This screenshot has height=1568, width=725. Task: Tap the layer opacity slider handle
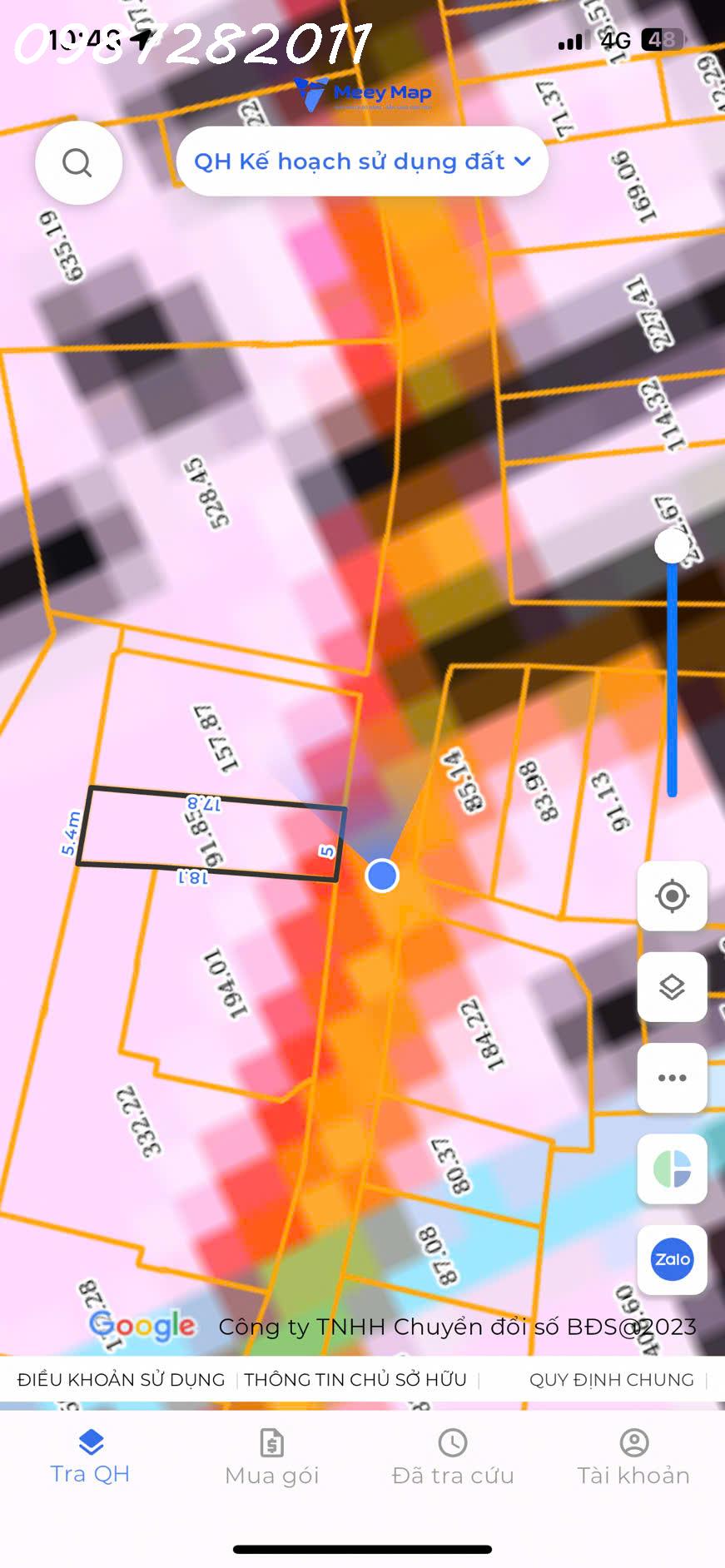click(x=671, y=546)
